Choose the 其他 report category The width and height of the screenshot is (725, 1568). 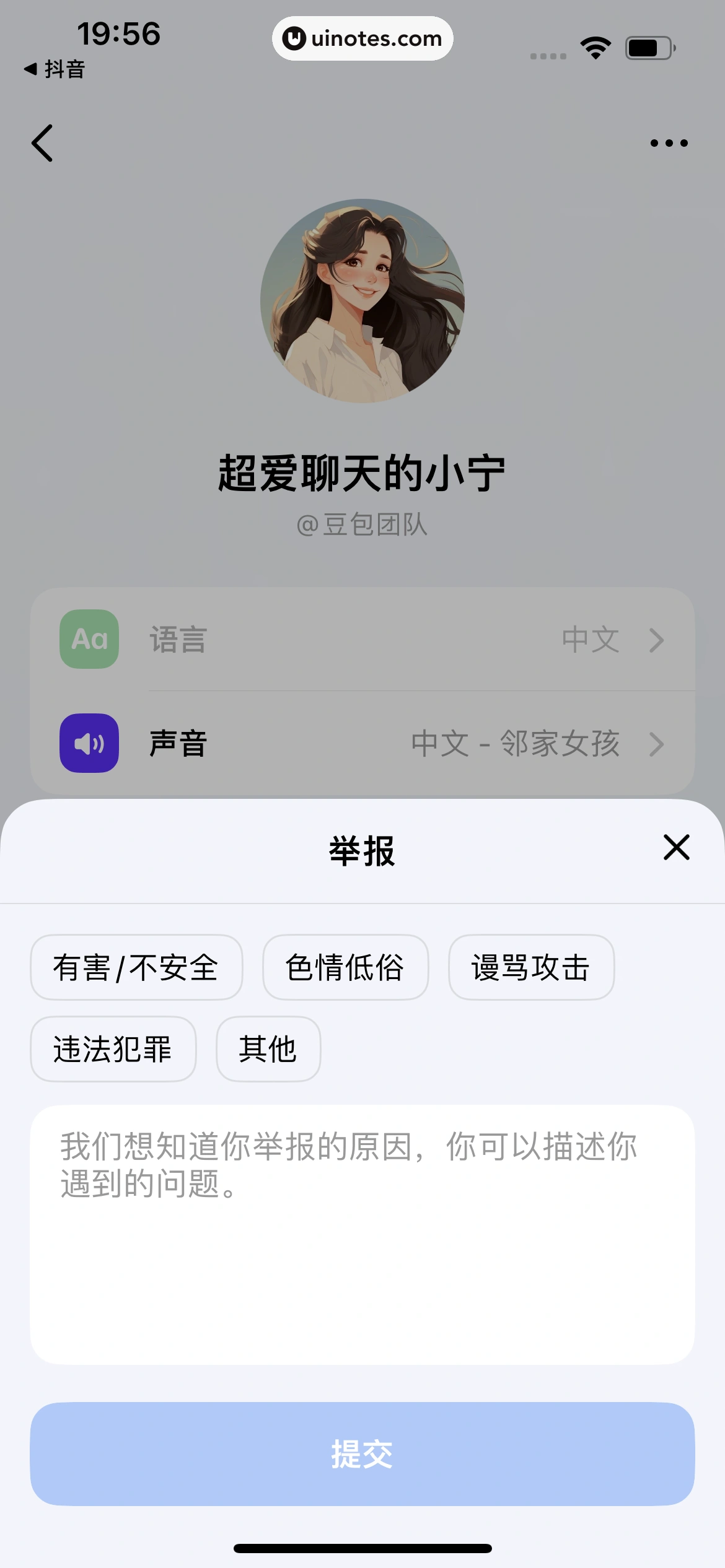(x=268, y=1049)
